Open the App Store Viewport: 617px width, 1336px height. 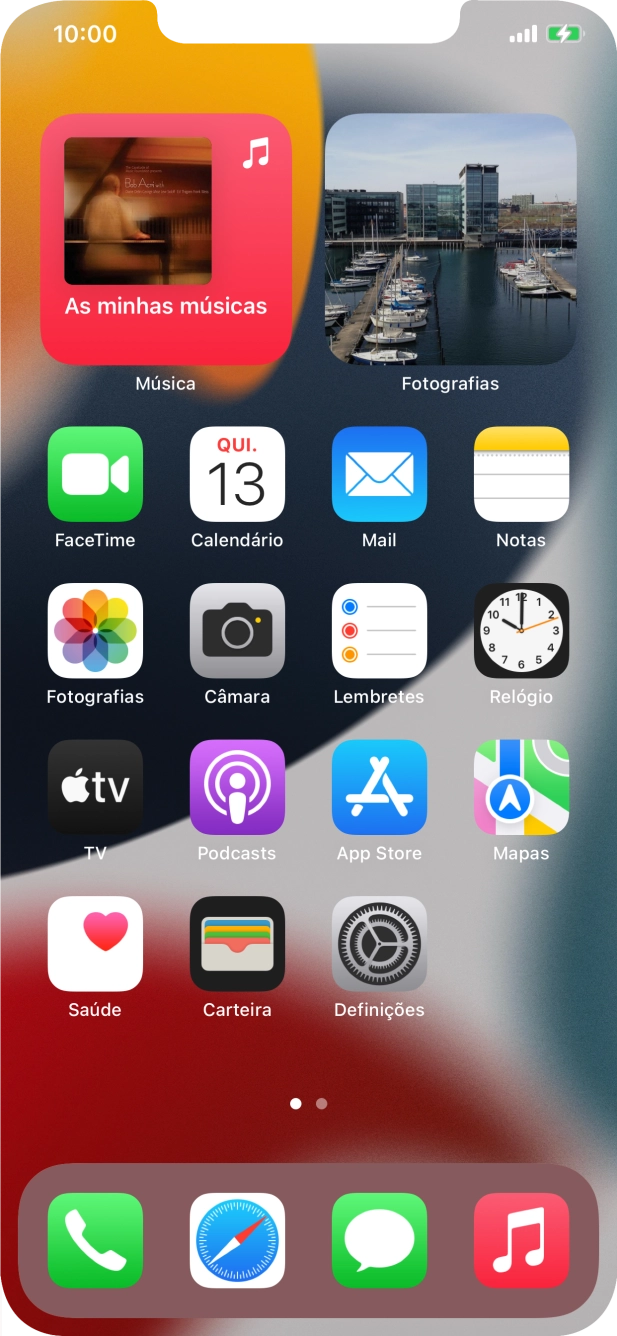coord(379,787)
